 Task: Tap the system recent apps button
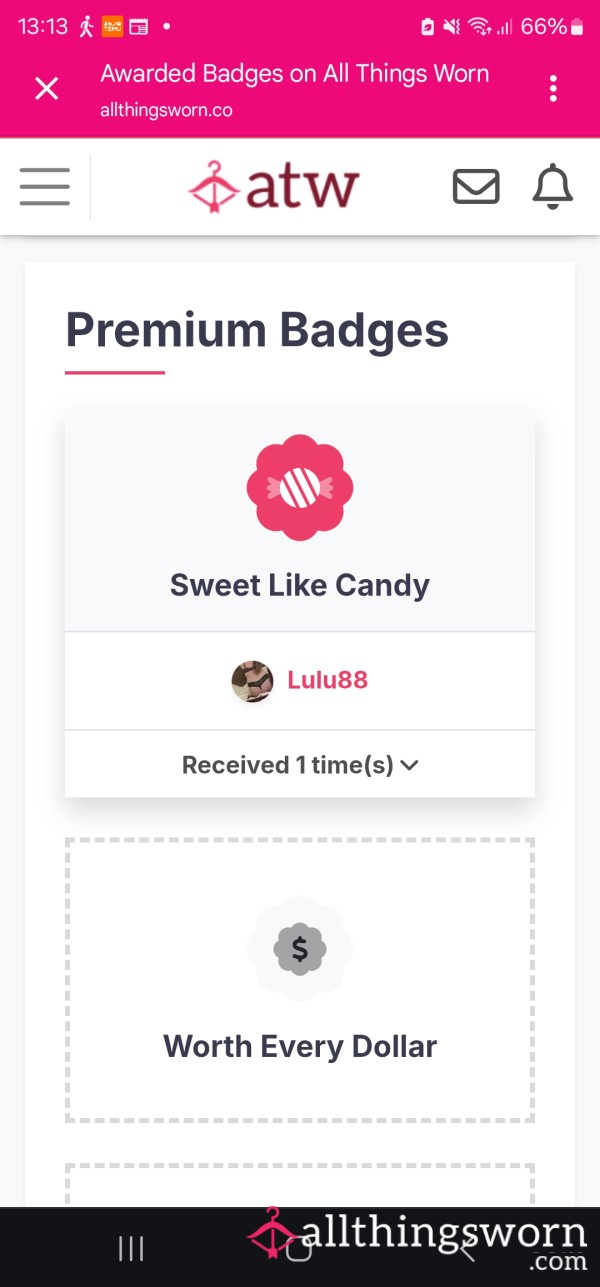(x=131, y=1247)
